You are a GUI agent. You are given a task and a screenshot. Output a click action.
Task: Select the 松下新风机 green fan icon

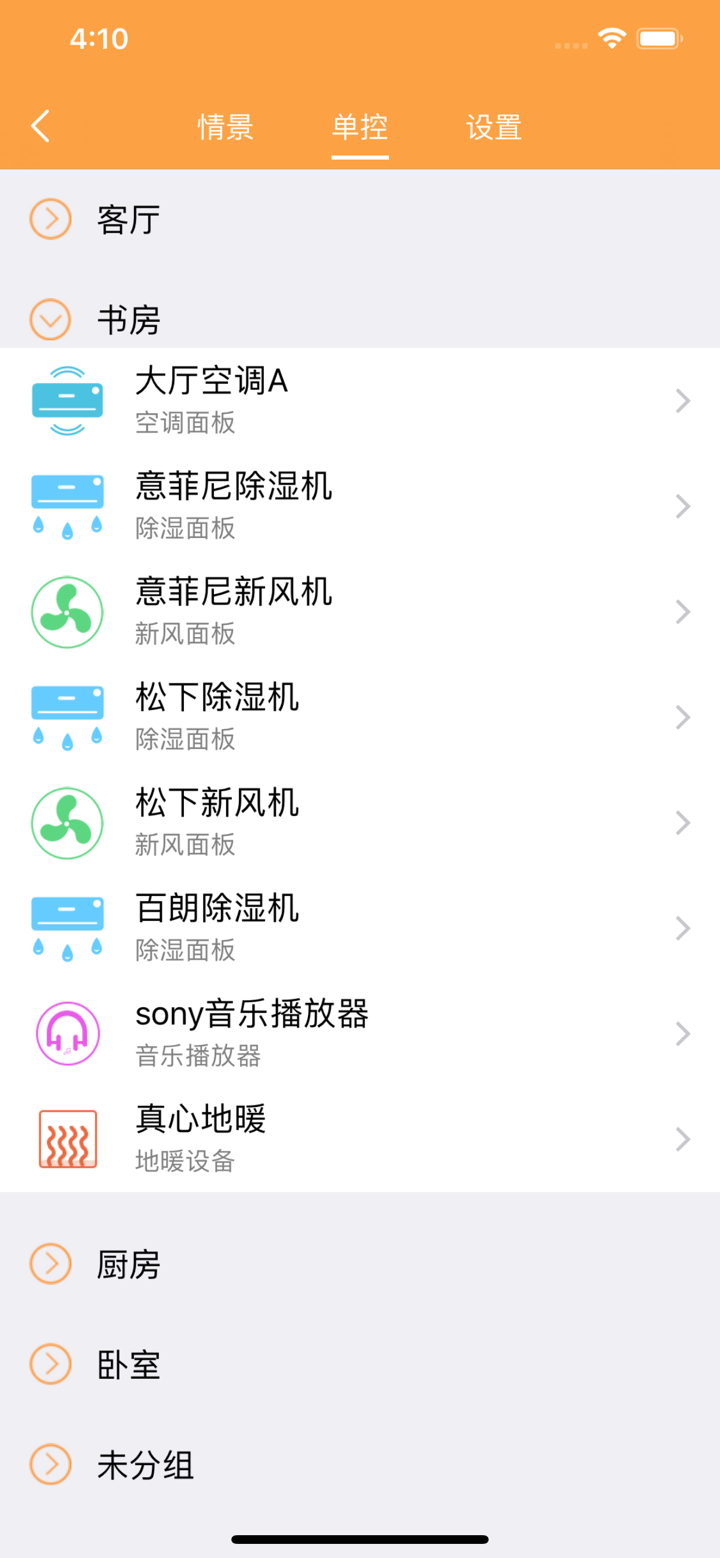(67, 821)
